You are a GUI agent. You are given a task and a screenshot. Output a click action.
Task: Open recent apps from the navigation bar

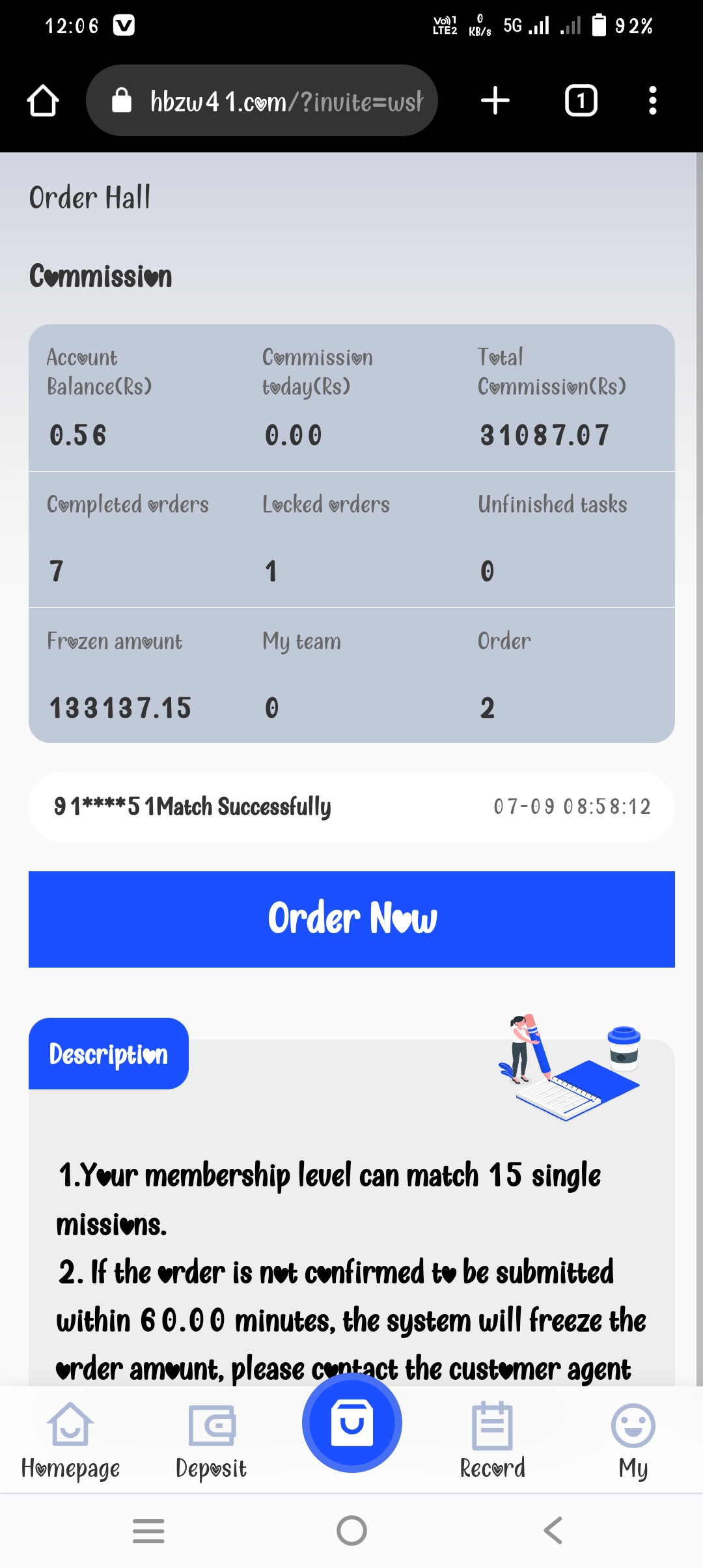148,1530
